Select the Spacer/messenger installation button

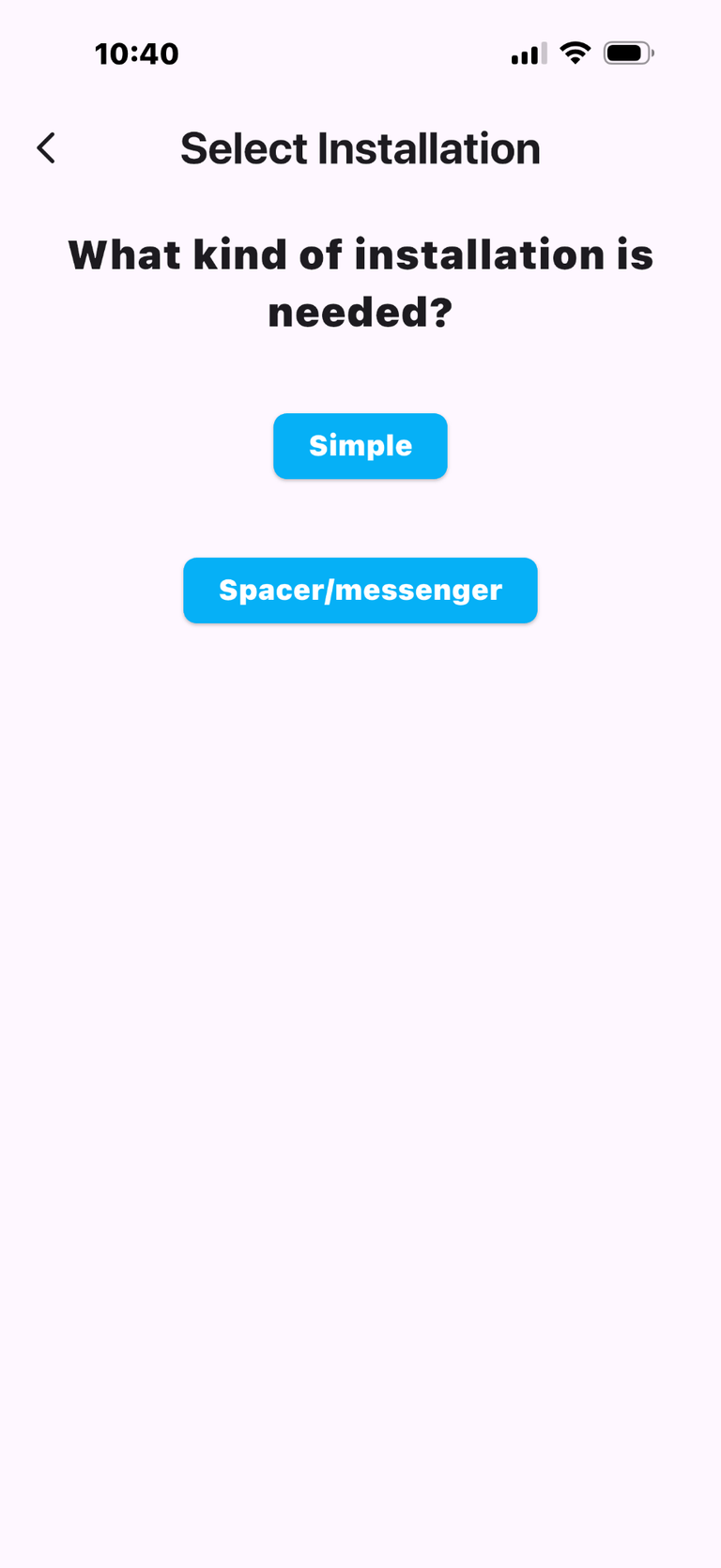(x=360, y=591)
